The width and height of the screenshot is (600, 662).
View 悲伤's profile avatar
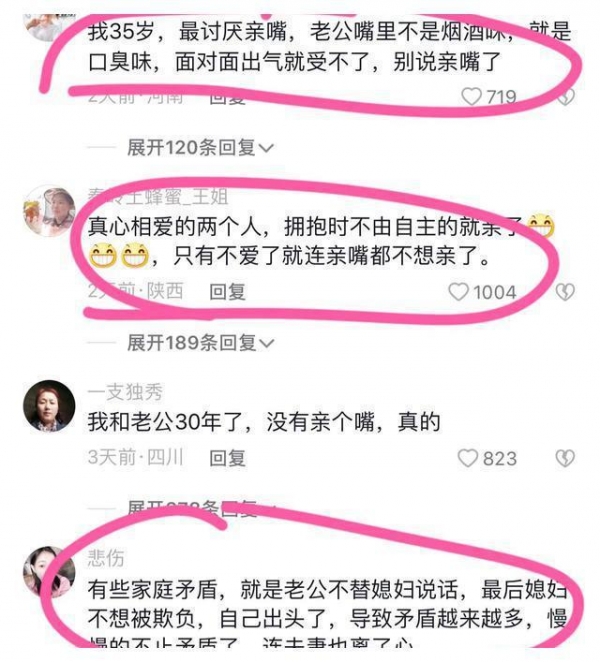pyautogui.click(x=49, y=575)
